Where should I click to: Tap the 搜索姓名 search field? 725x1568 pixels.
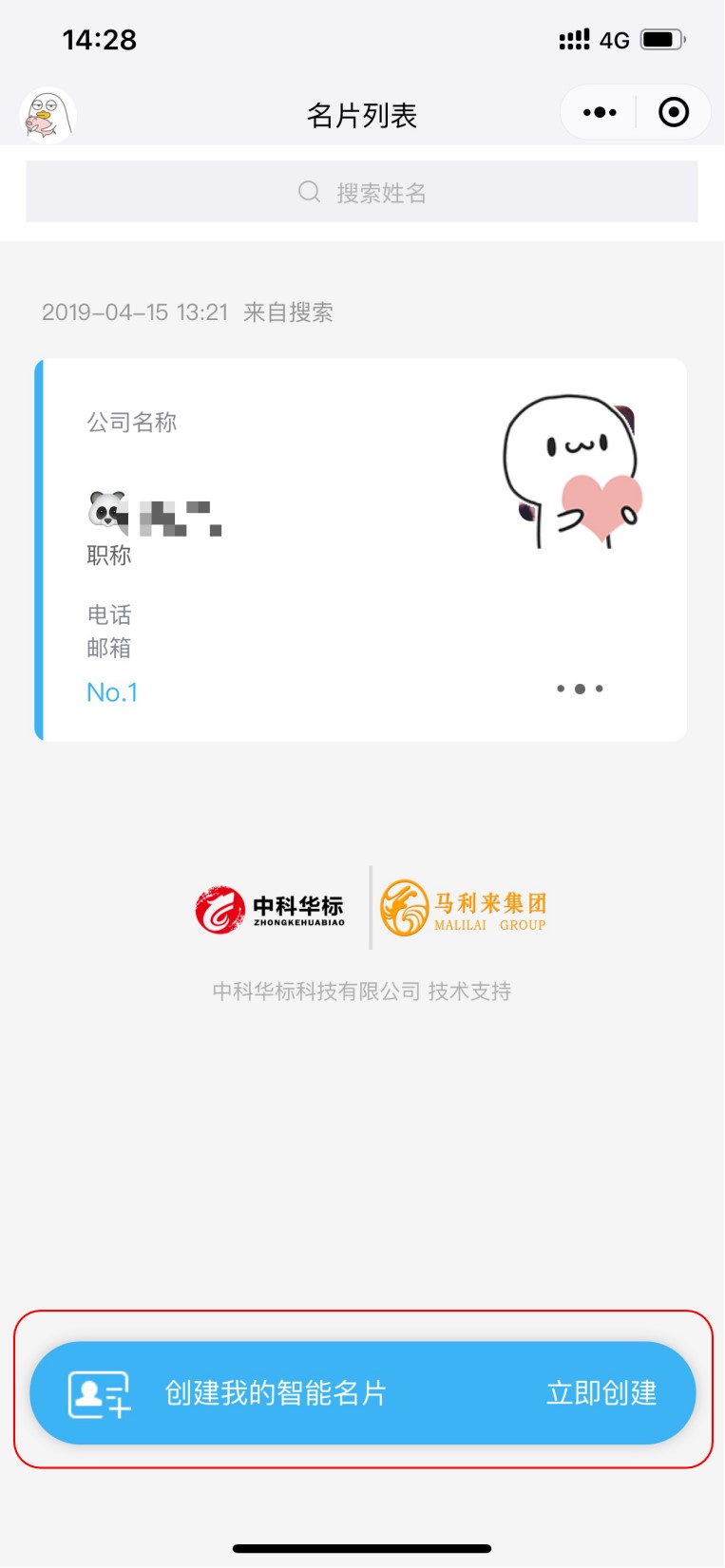[362, 193]
